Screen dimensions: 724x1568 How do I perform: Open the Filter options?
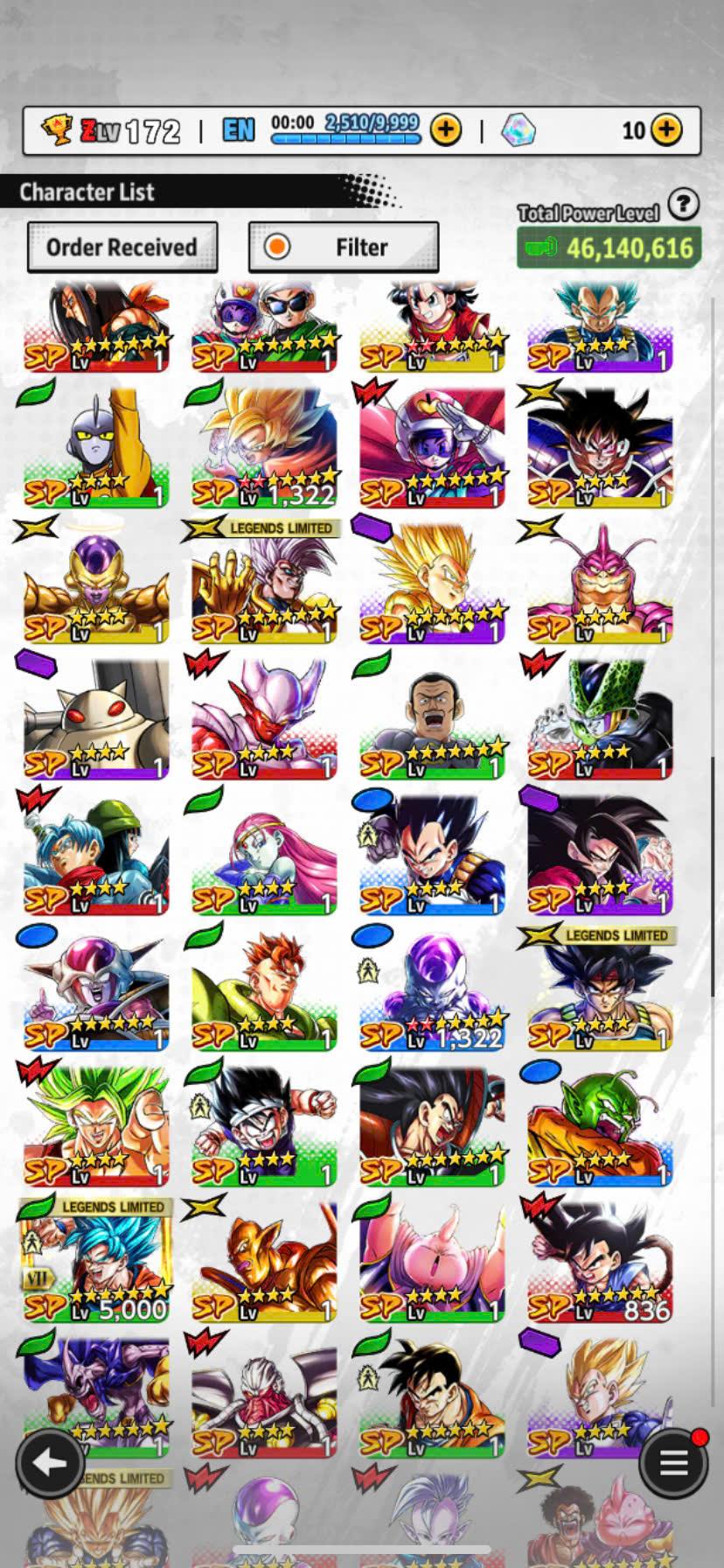pos(344,248)
